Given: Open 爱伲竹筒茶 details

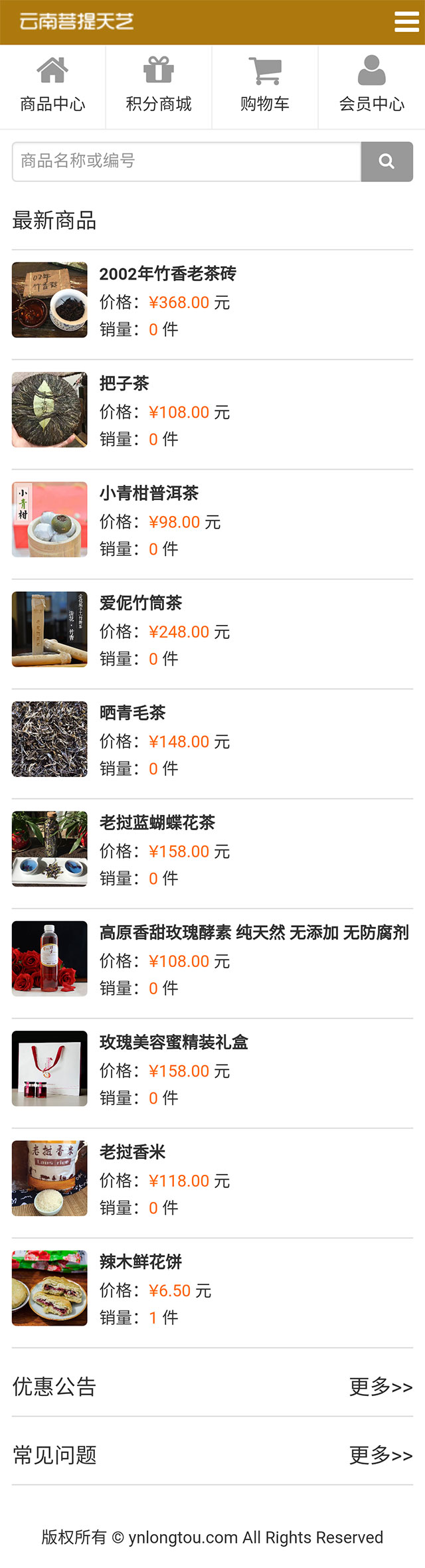Looking at the screenshot, I should pos(141,603).
